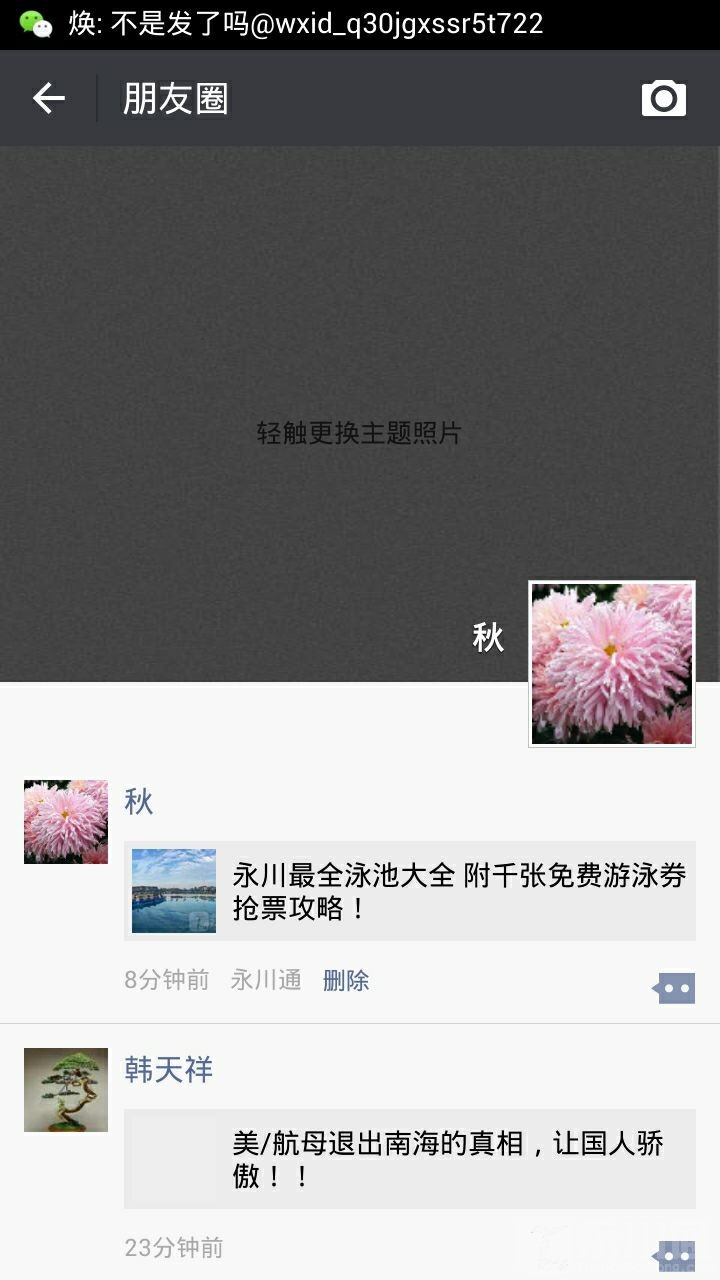This screenshot has height=1280, width=720.
Task: Go back from 朋友圈 using the arrow
Action: pos(48,98)
